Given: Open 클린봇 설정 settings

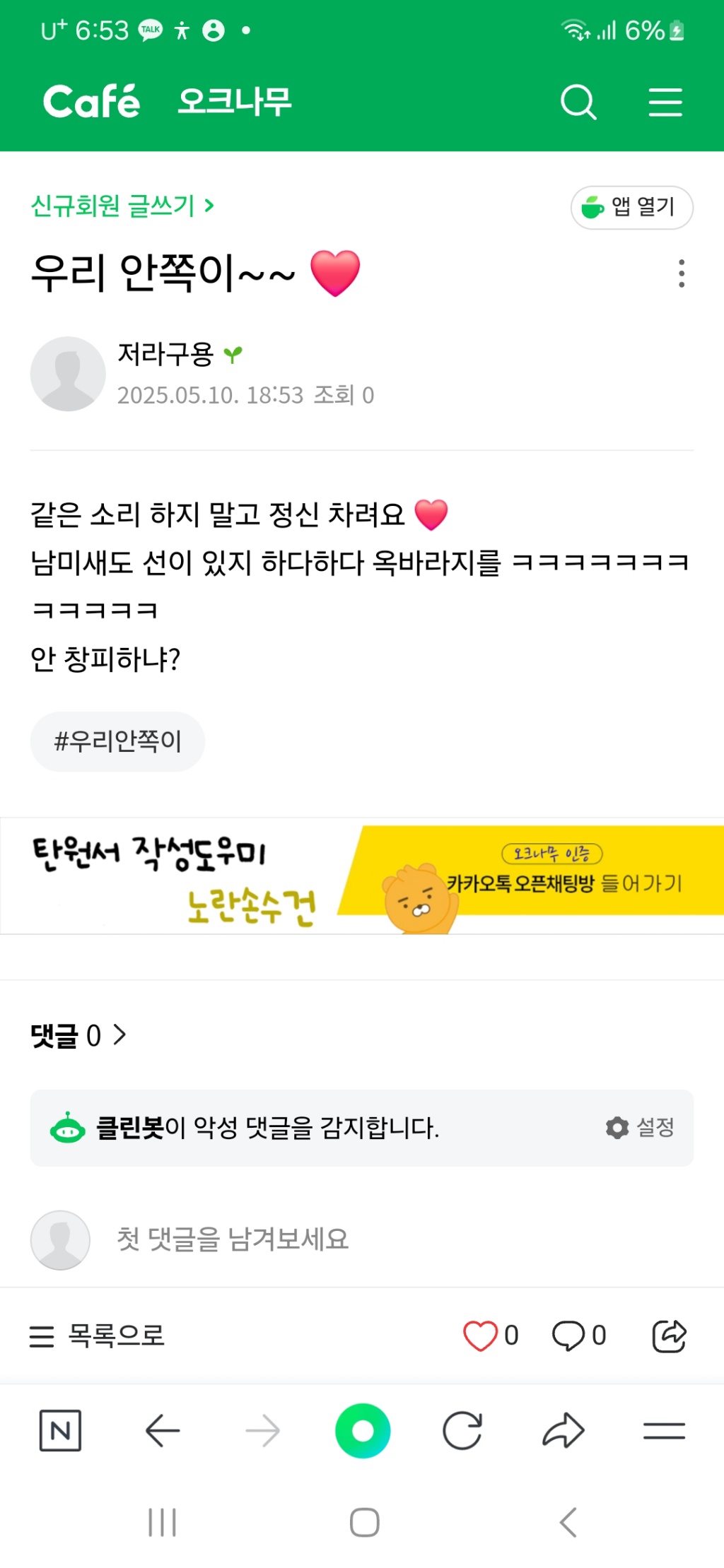Looking at the screenshot, I should (x=641, y=1127).
